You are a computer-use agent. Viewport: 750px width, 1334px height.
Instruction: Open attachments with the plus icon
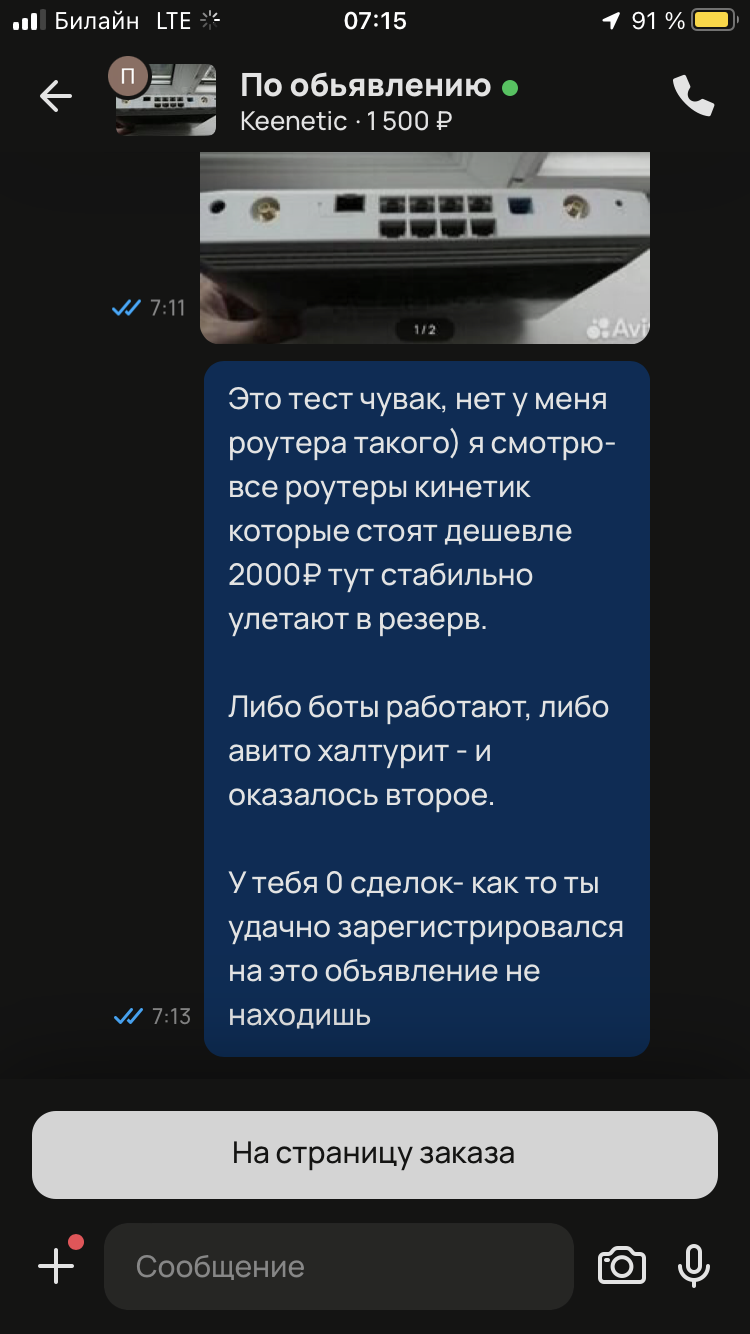coord(57,1266)
